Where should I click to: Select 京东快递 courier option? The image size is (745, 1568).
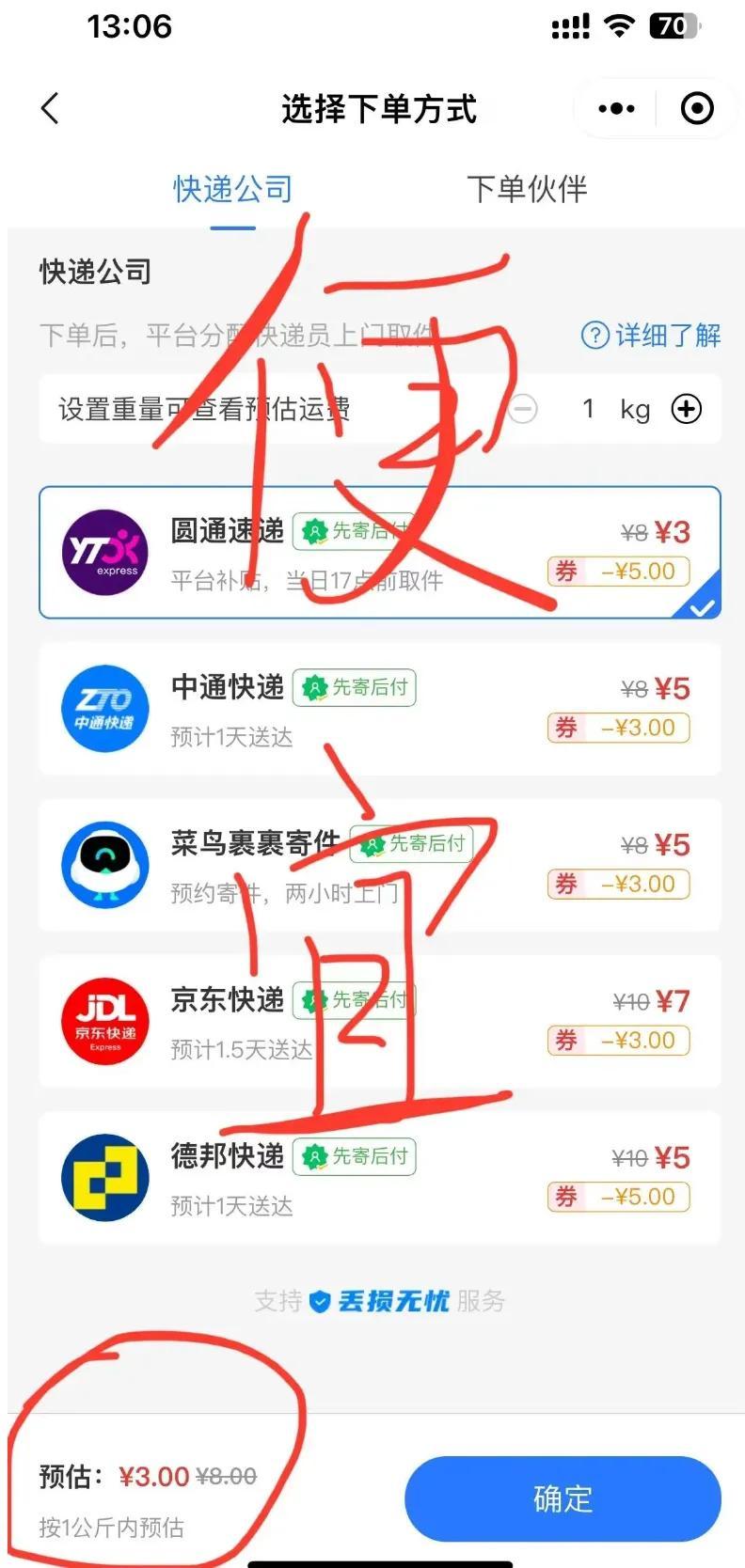379,1021
